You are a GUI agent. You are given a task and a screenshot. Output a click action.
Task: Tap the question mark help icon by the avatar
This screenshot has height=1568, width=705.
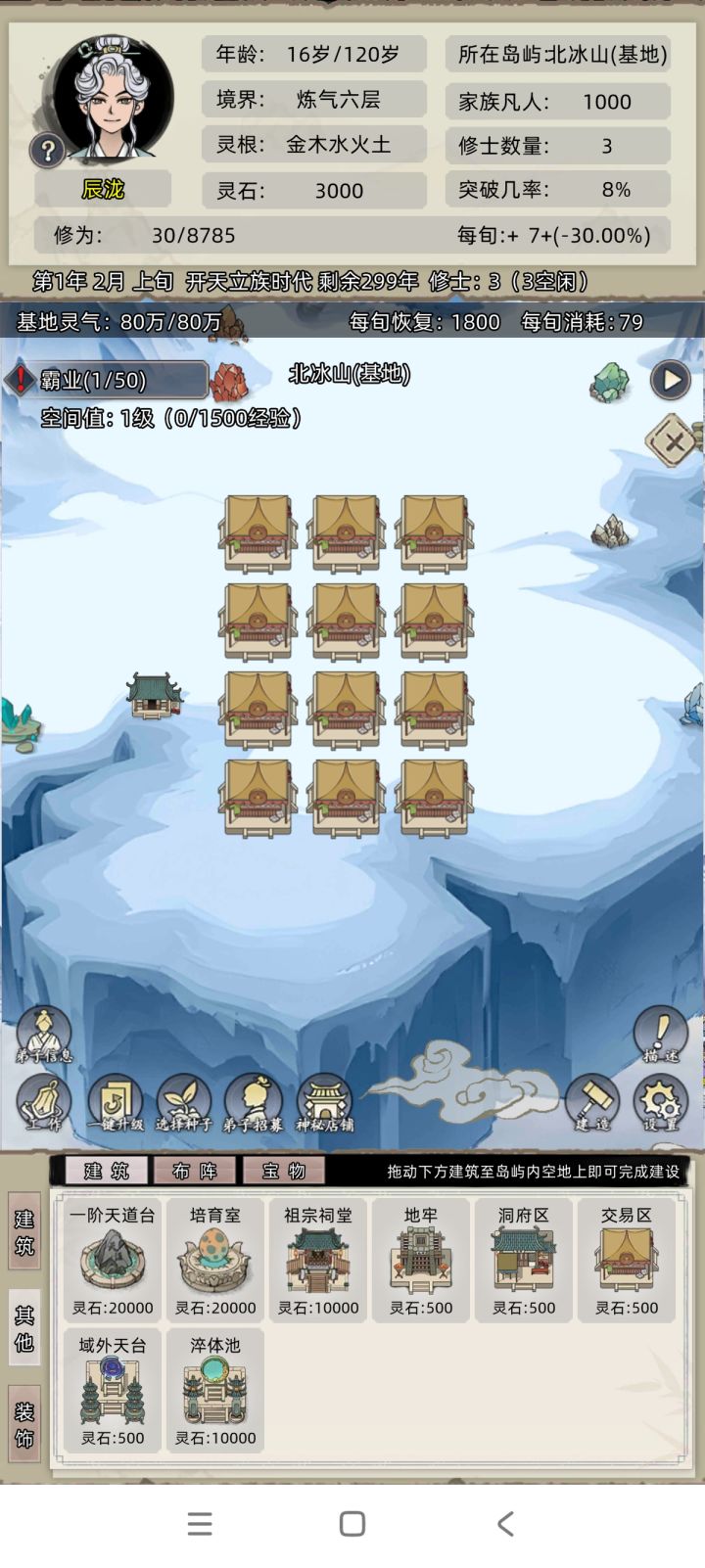pos(46,150)
